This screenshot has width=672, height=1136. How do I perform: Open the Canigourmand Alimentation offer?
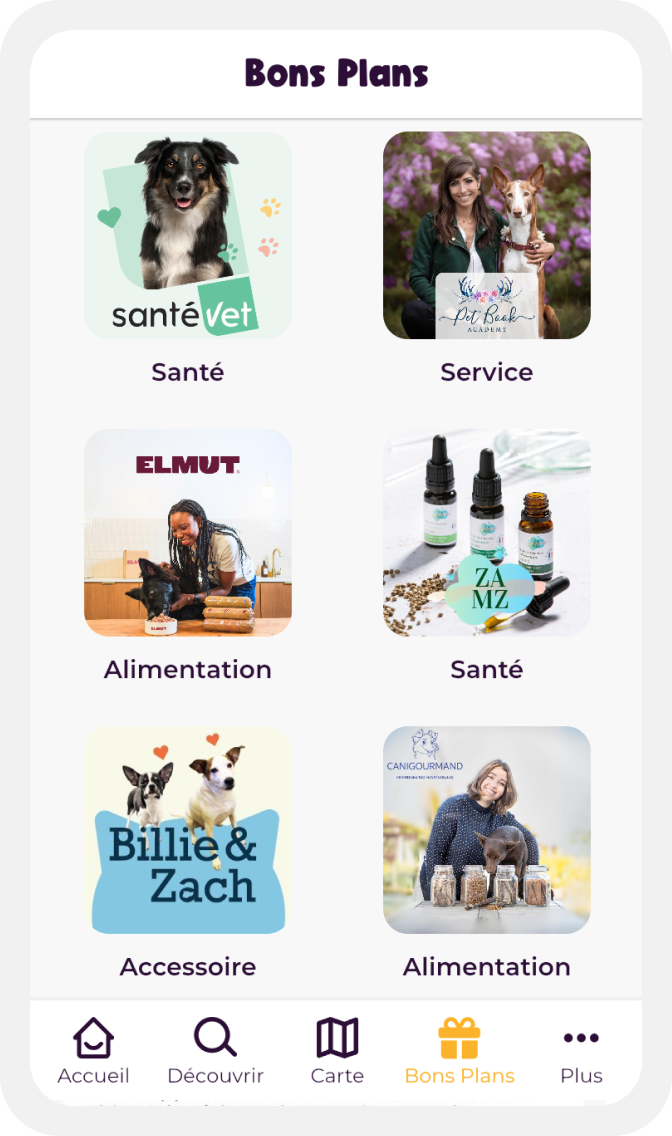click(x=487, y=830)
